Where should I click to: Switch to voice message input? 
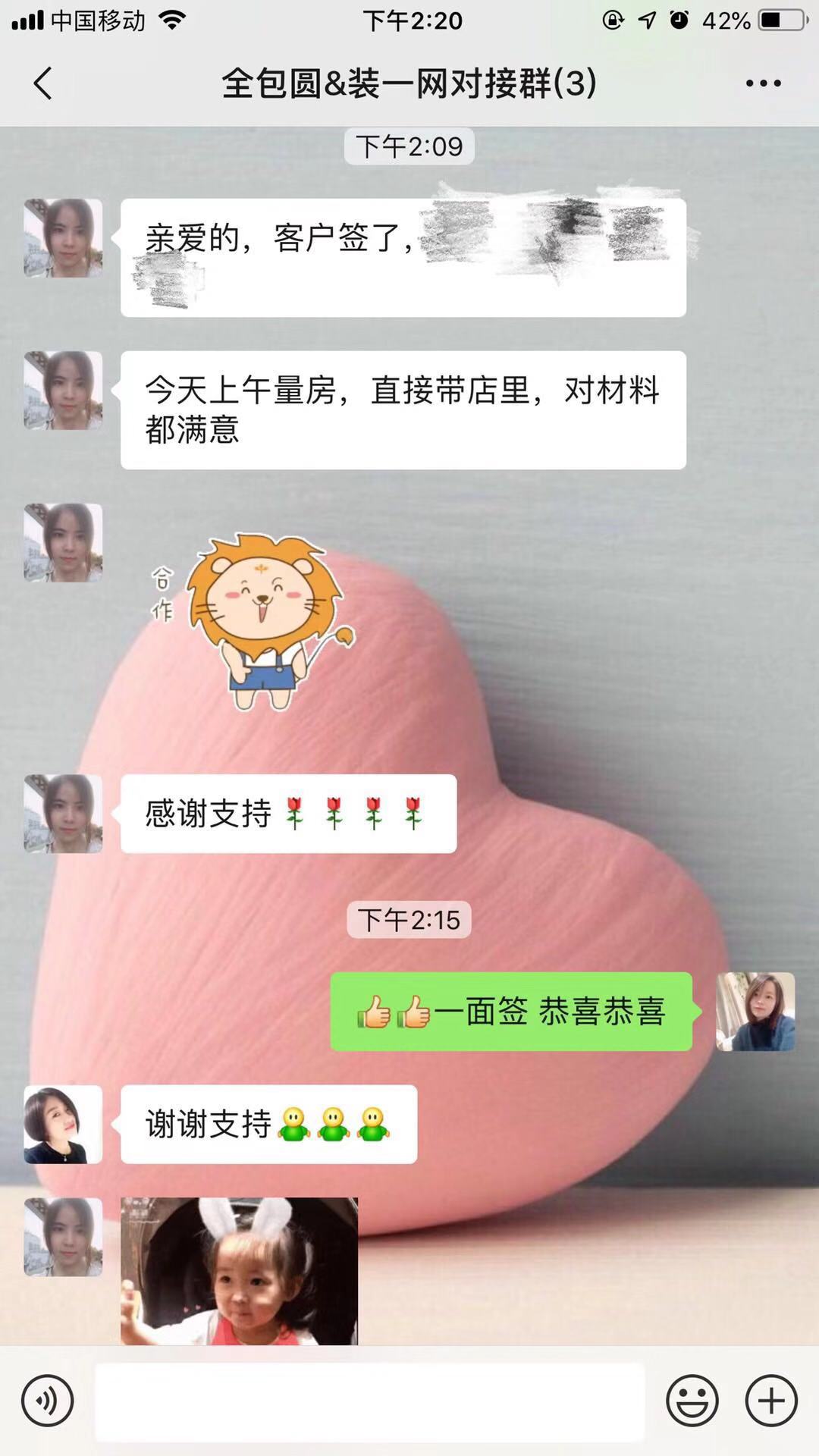click(47, 1401)
